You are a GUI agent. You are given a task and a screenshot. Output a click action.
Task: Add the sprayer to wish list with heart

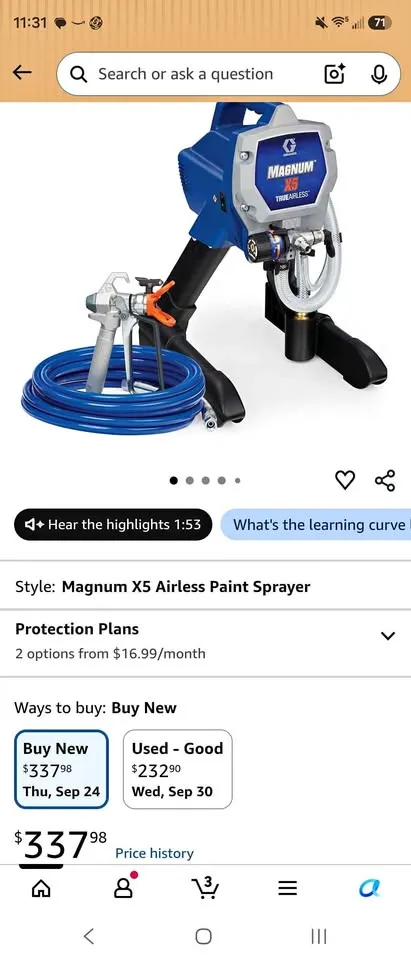click(x=345, y=481)
